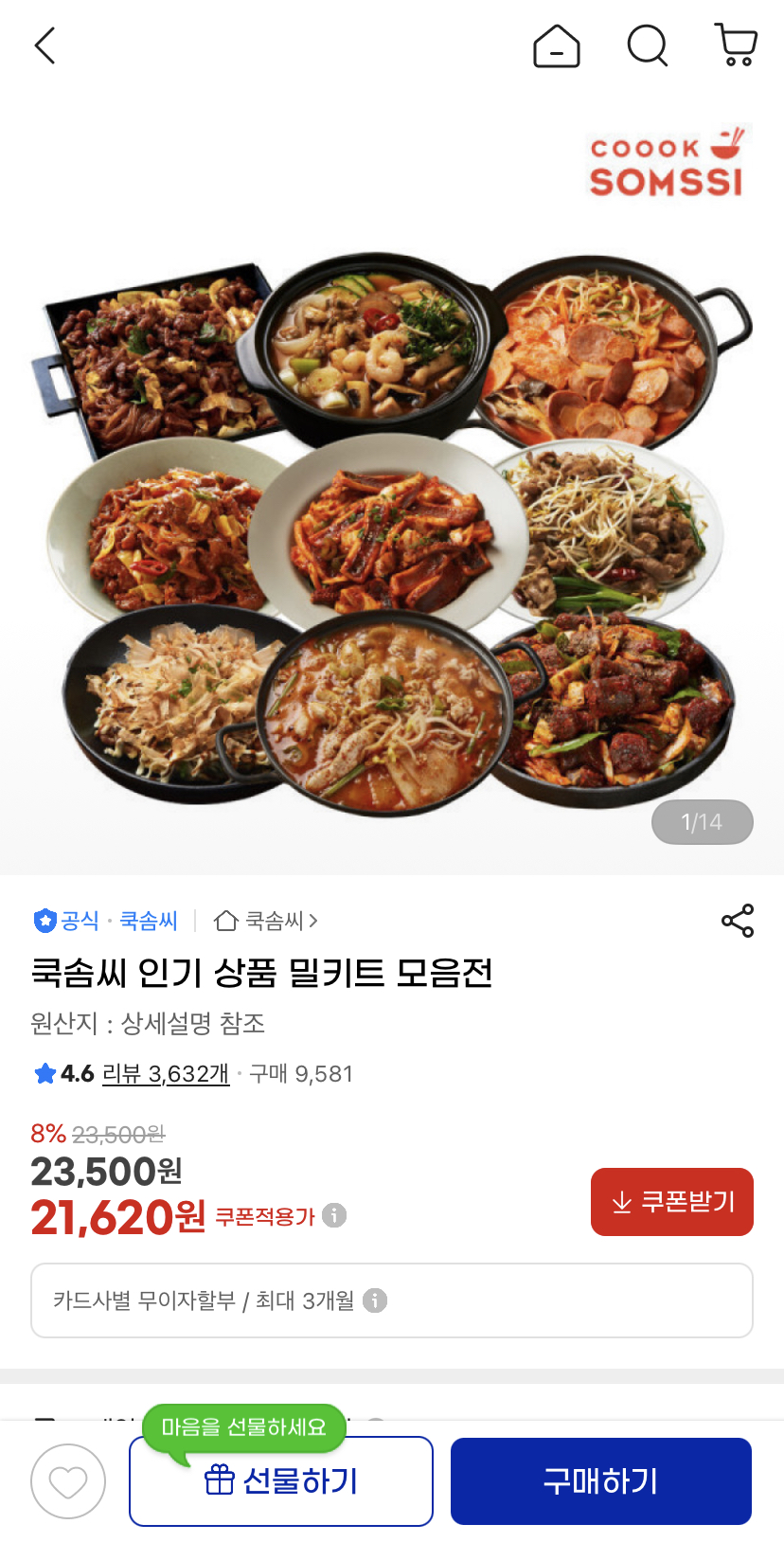
Task: Add this product to wishlist with the heart
Action: point(68,1481)
